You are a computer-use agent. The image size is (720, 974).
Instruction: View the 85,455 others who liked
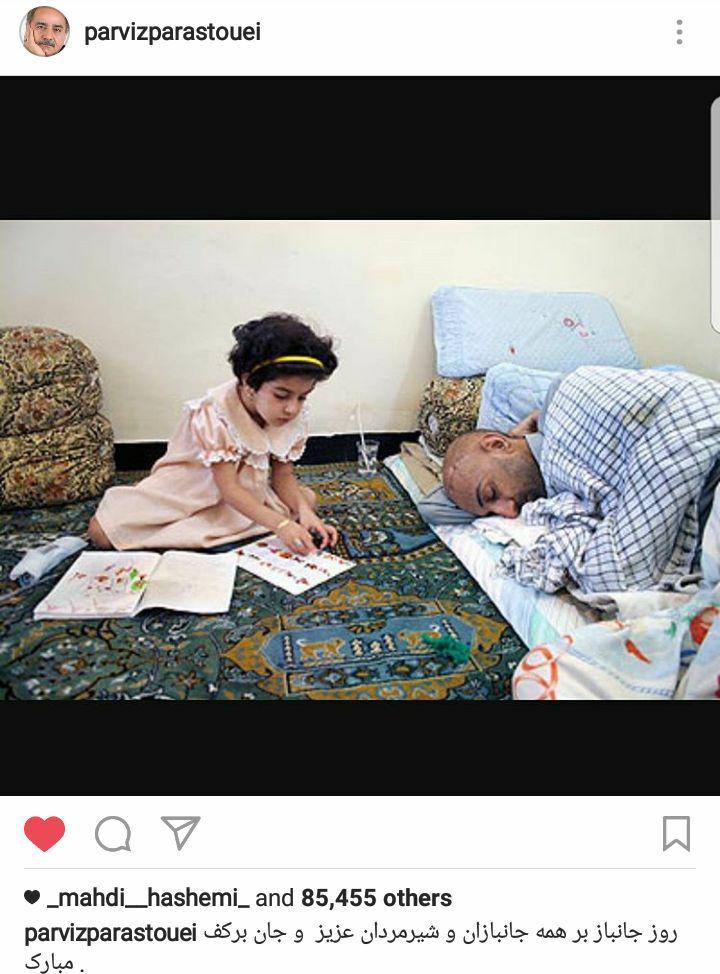[x=375, y=898]
